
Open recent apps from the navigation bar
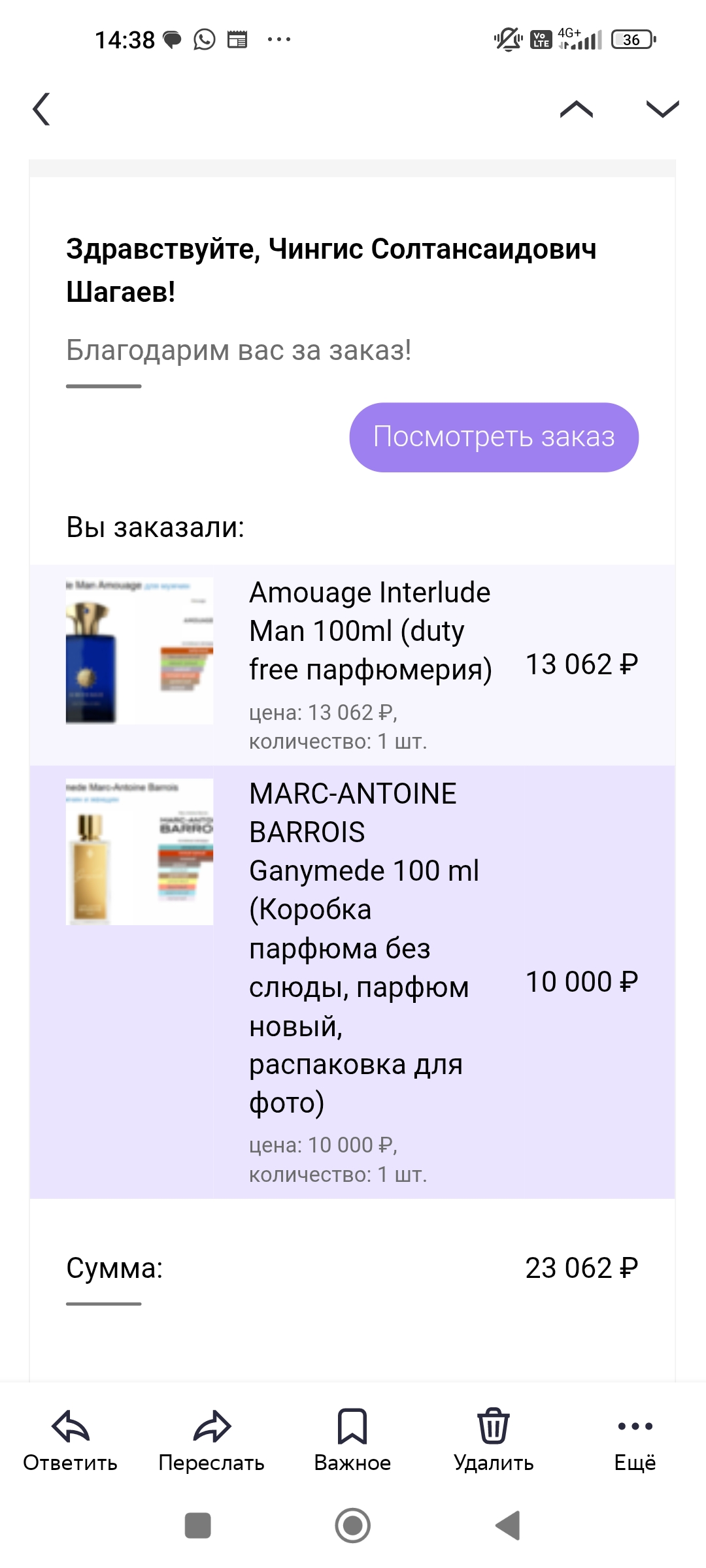pyautogui.click(x=198, y=1526)
